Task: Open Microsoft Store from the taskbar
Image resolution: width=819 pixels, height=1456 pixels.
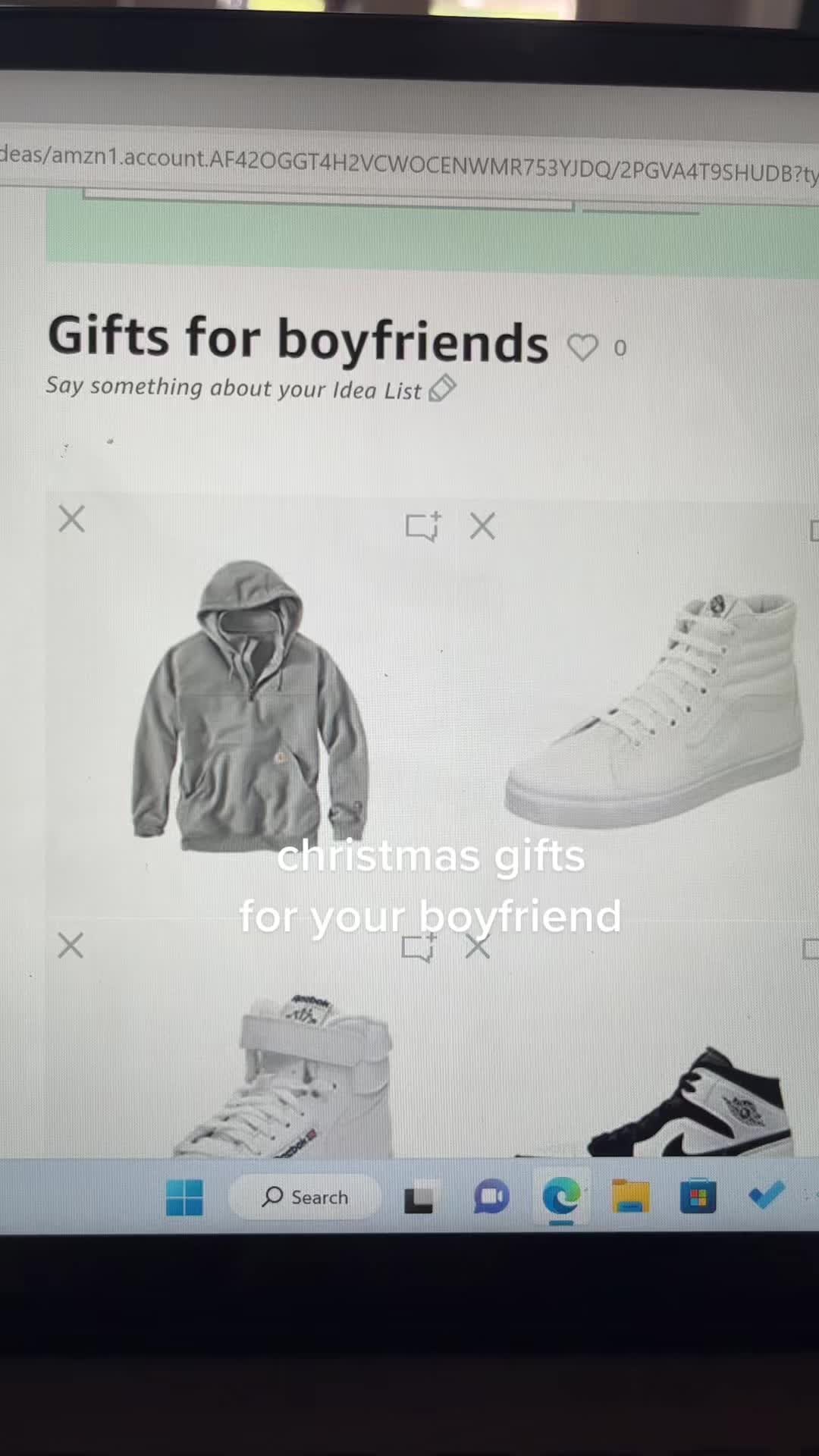Action: tap(698, 1197)
